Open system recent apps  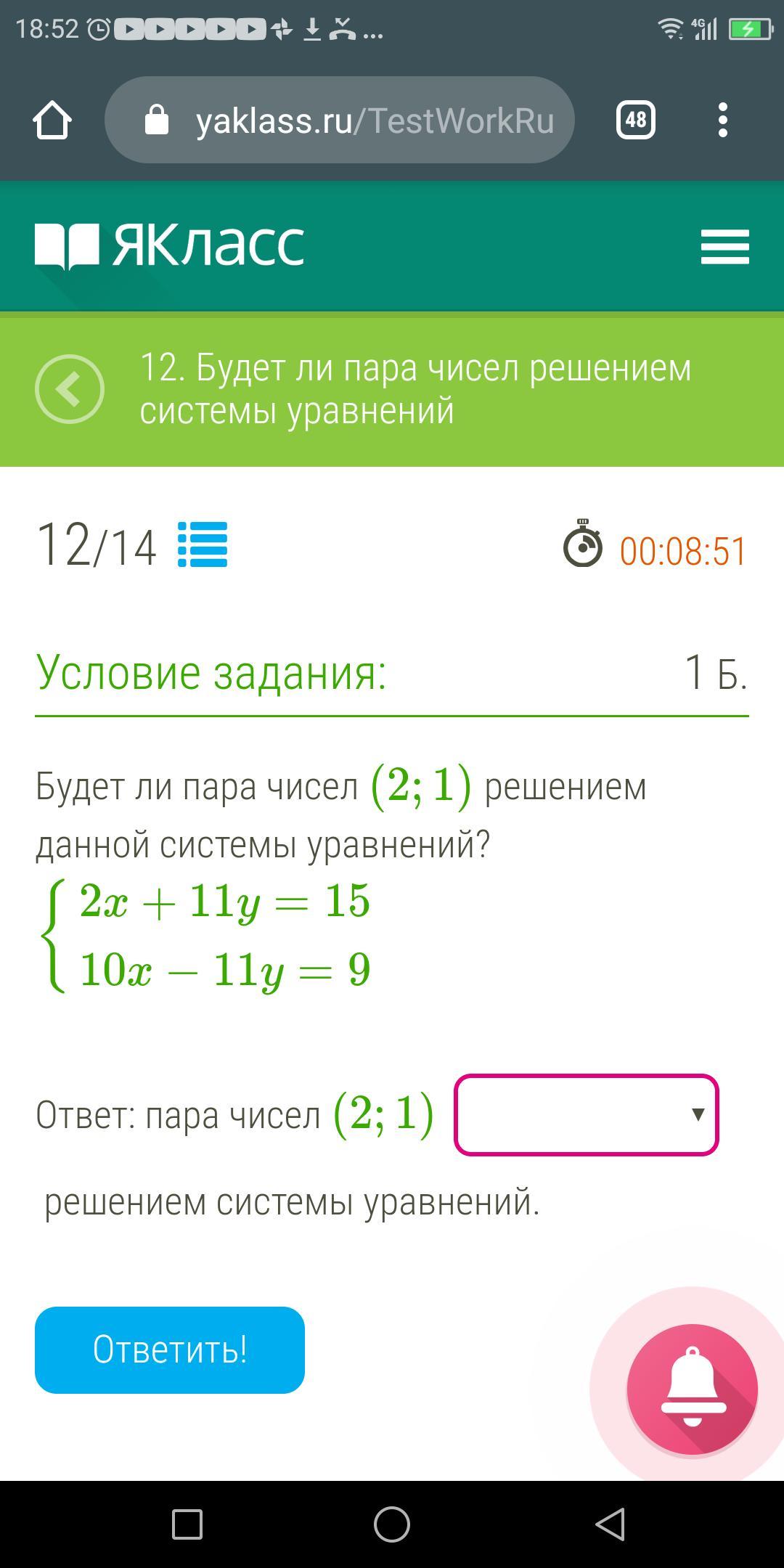pos(187,1523)
